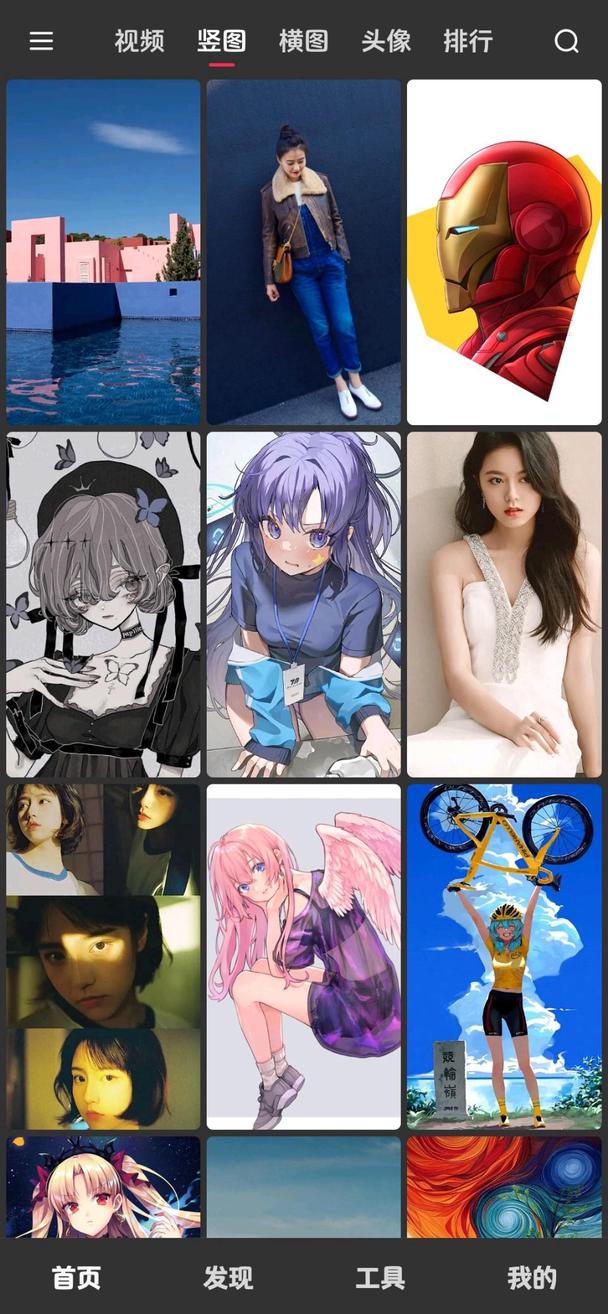View the cyclist lifting yellow bicycle wallpaper
608x1314 pixels.
tap(504, 956)
